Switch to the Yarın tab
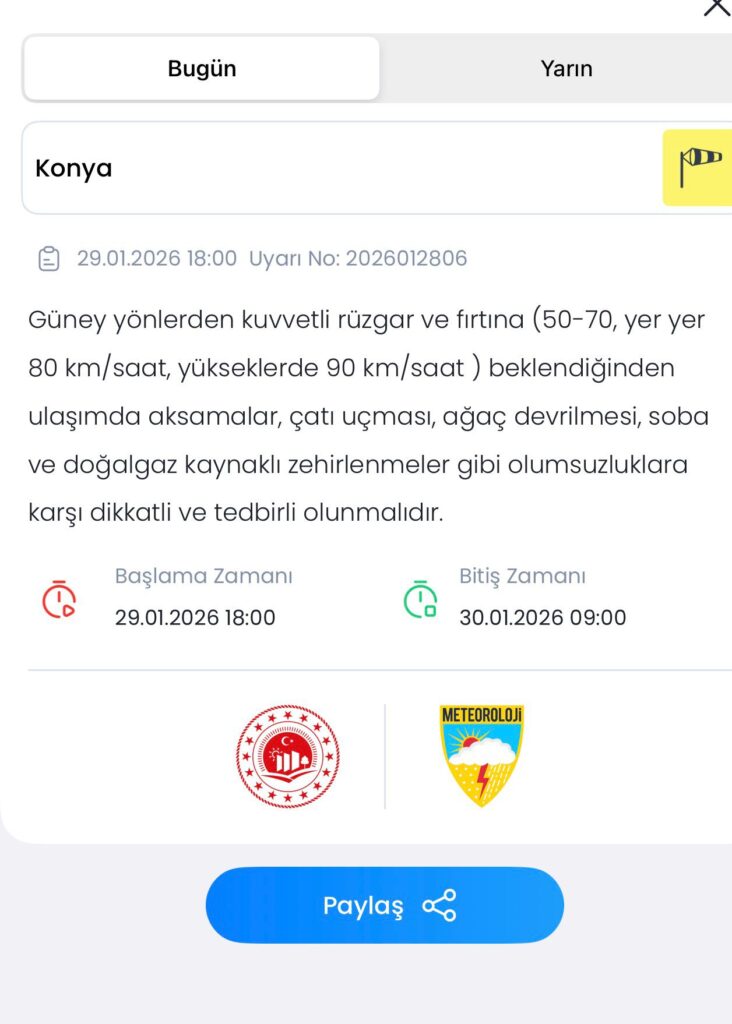 (x=566, y=69)
